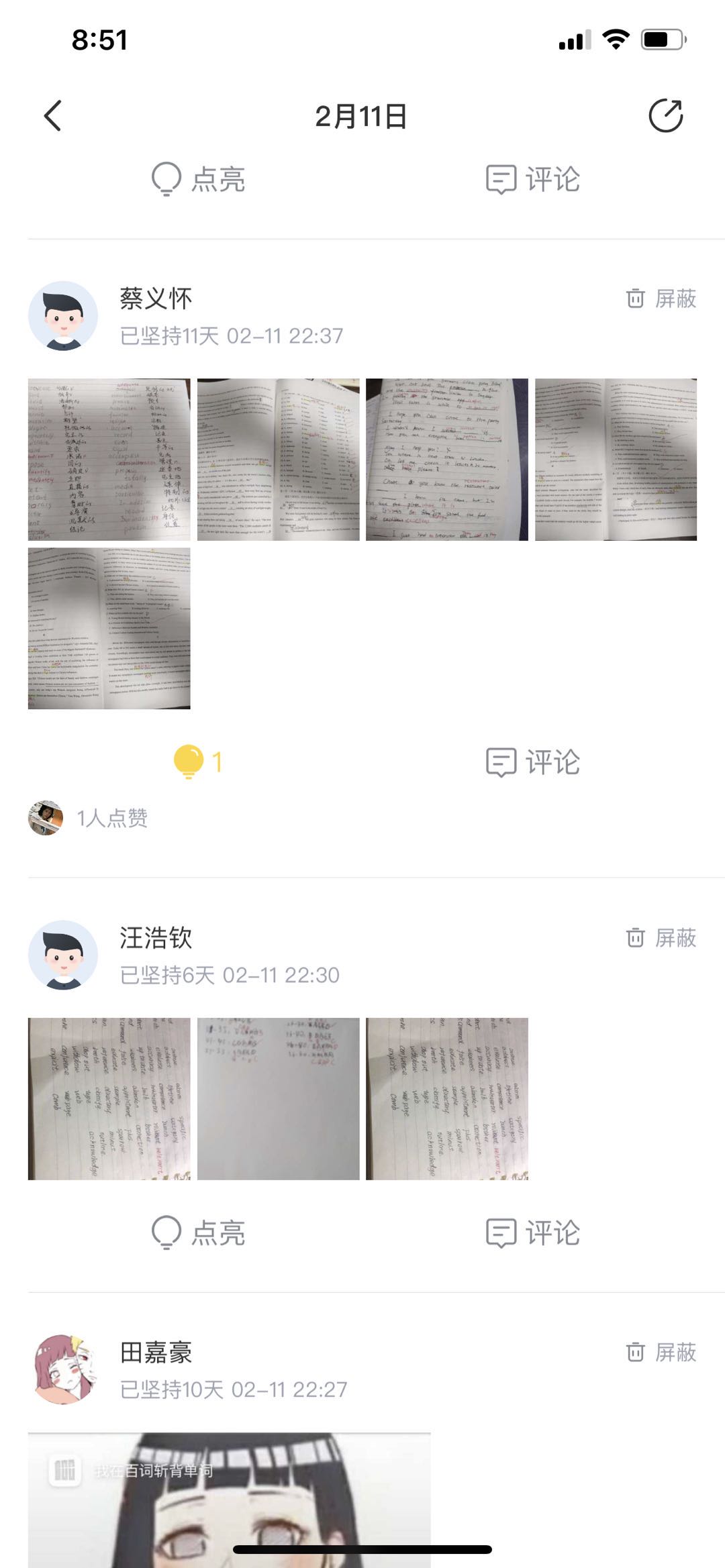
Task: Comment on 蔡义怀's post
Action: click(x=533, y=762)
